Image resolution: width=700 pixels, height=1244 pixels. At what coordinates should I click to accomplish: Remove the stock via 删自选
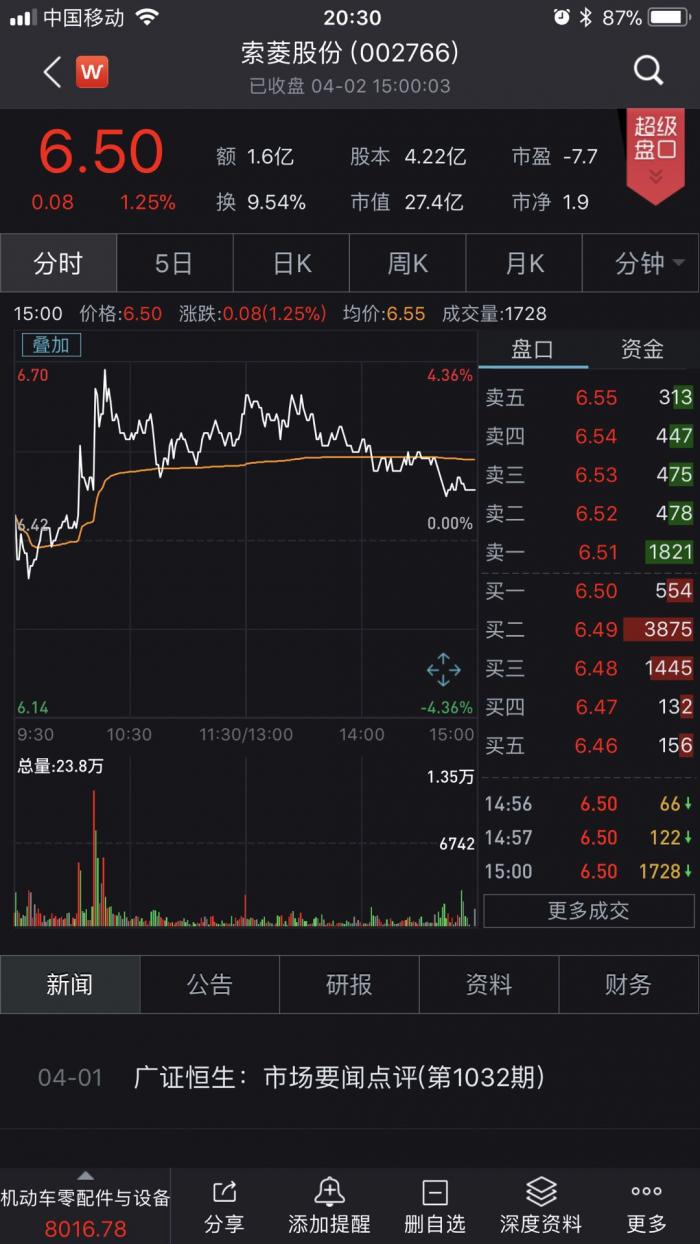(435, 1206)
